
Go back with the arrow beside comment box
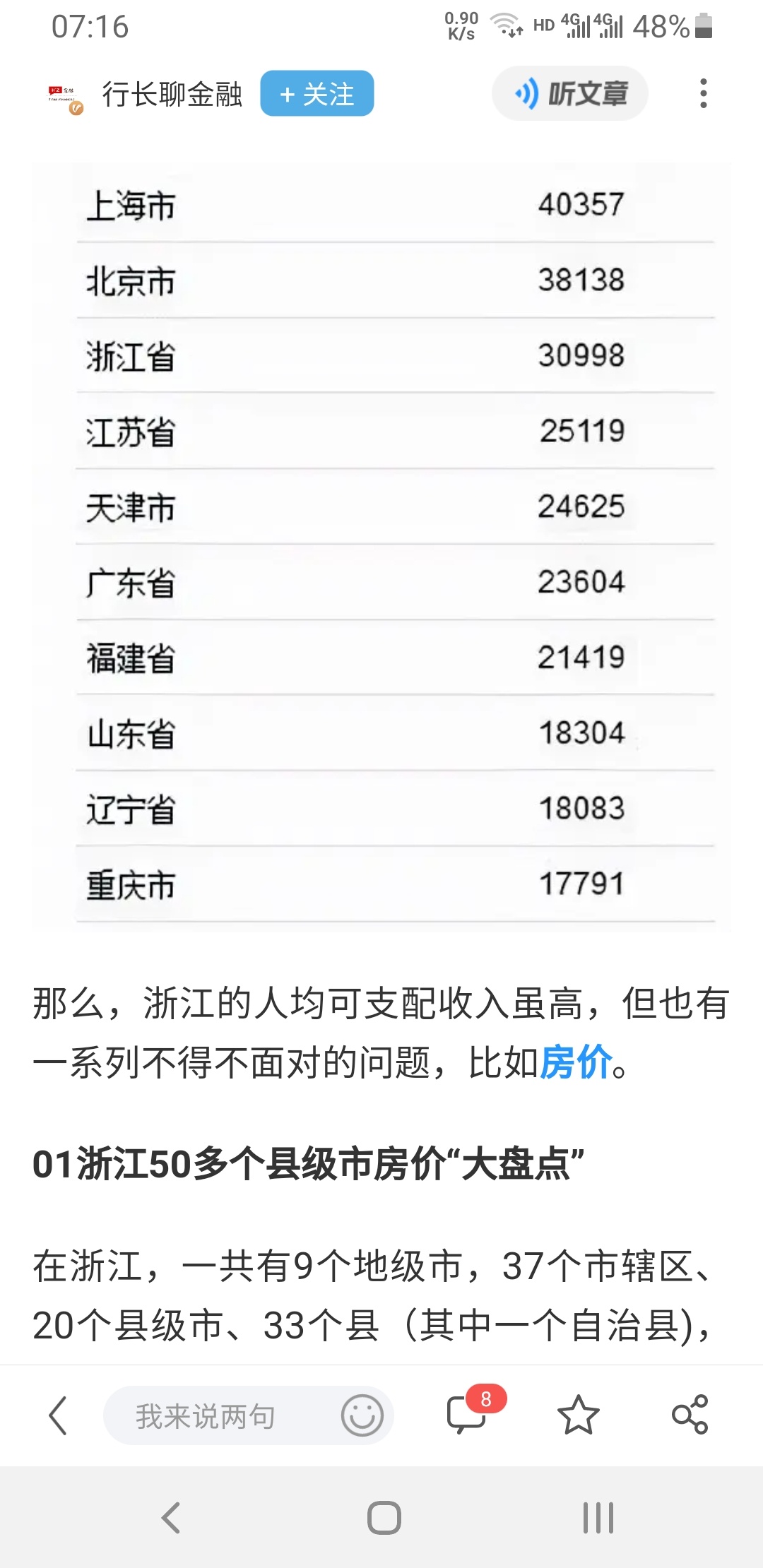[x=58, y=1415]
